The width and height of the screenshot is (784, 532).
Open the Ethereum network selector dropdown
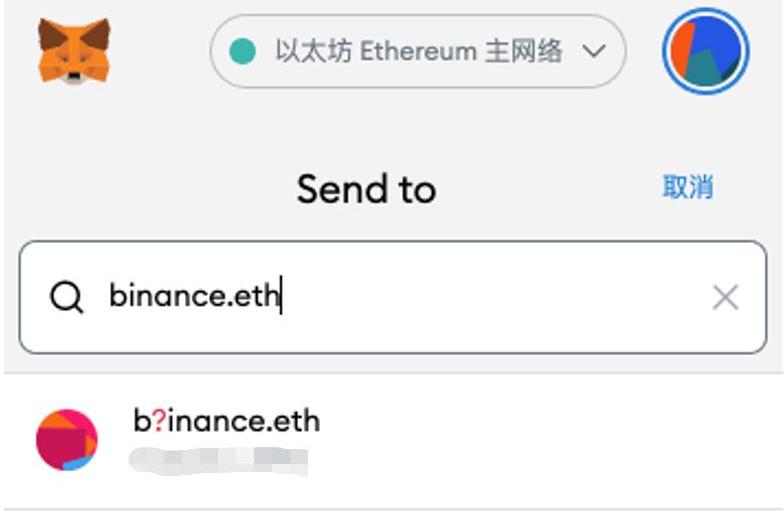(x=417, y=51)
